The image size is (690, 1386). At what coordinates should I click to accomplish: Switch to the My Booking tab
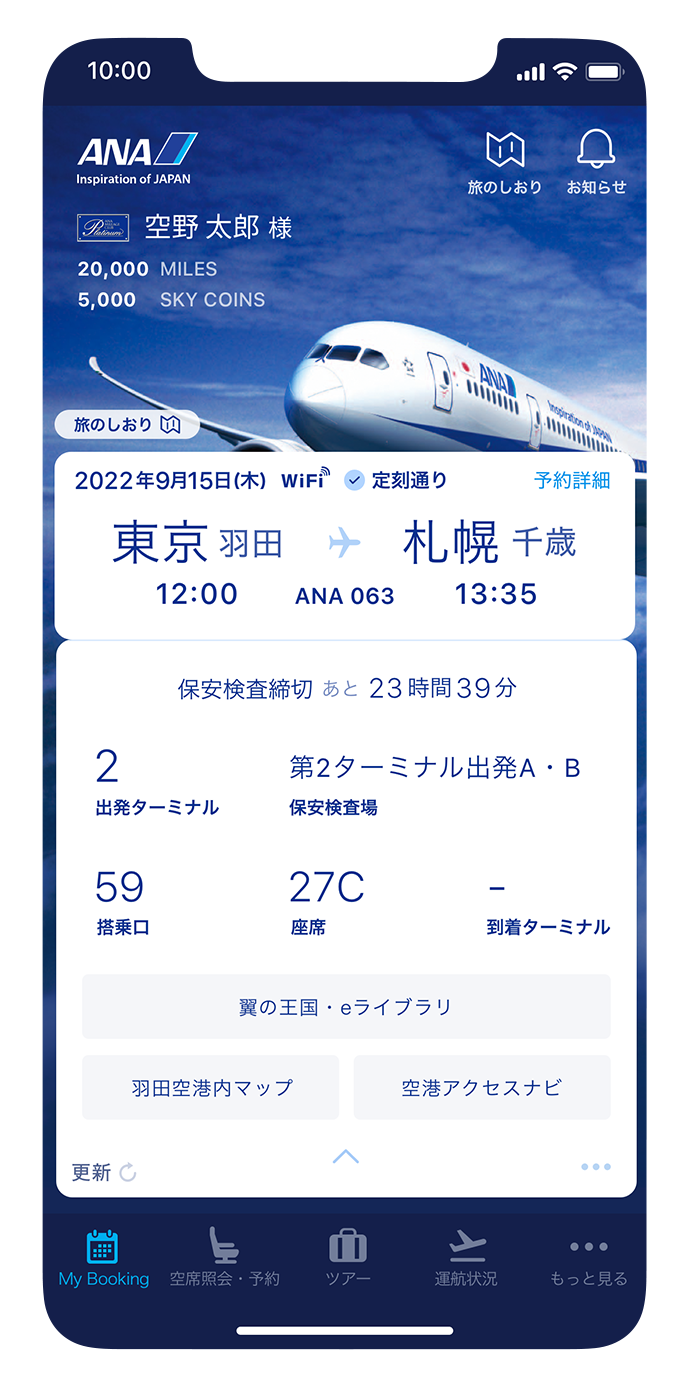click(103, 1258)
